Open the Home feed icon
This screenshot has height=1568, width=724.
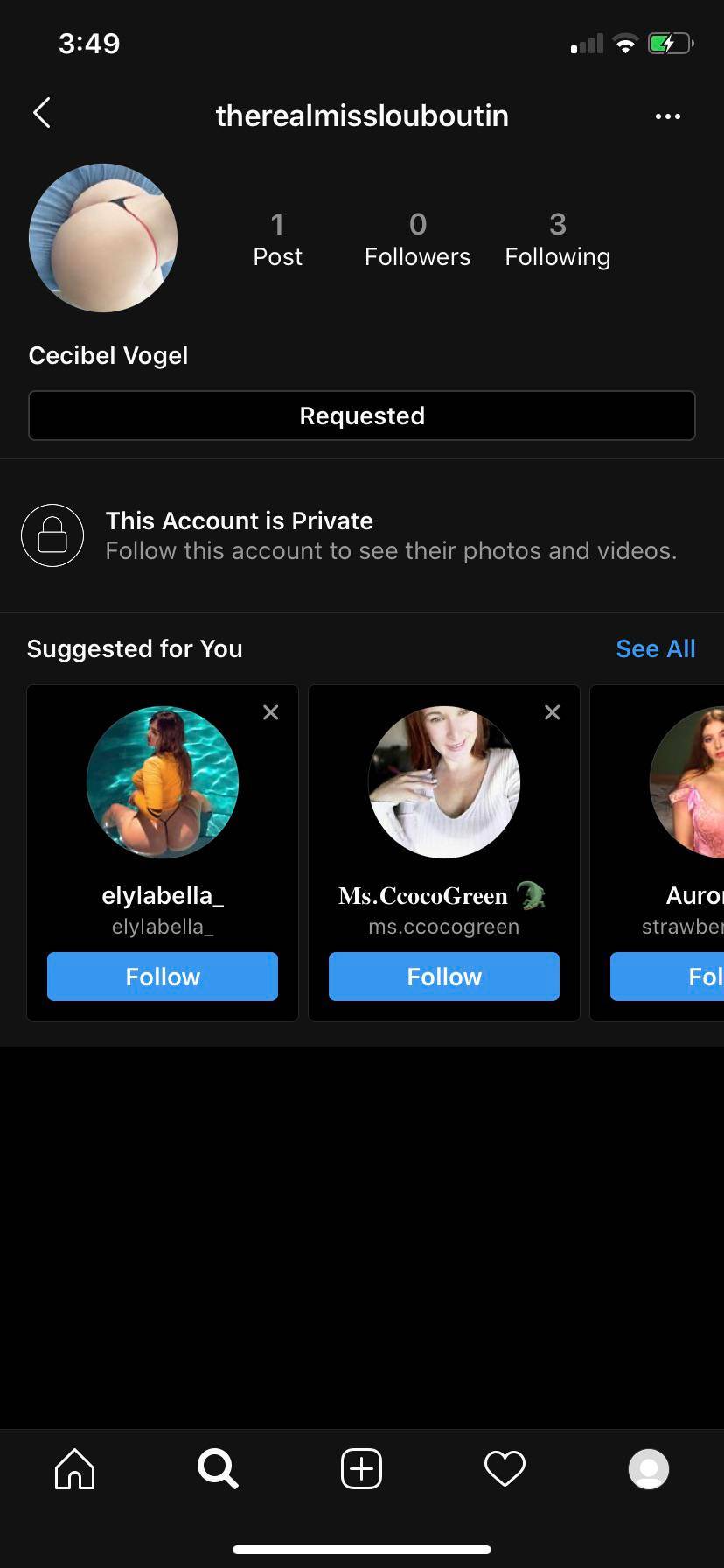pos(74,1469)
